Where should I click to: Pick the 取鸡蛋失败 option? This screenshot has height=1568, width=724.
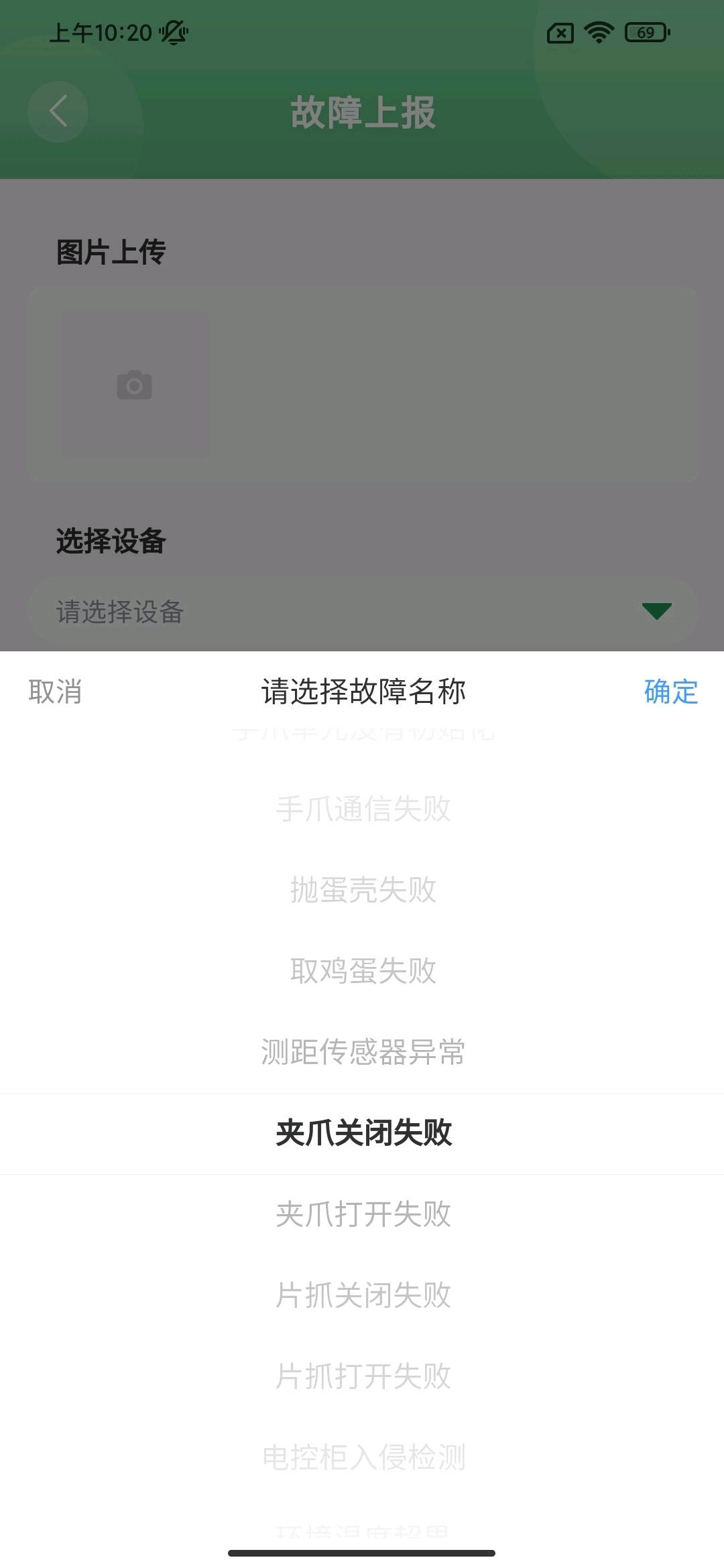click(x=363, y=971)
